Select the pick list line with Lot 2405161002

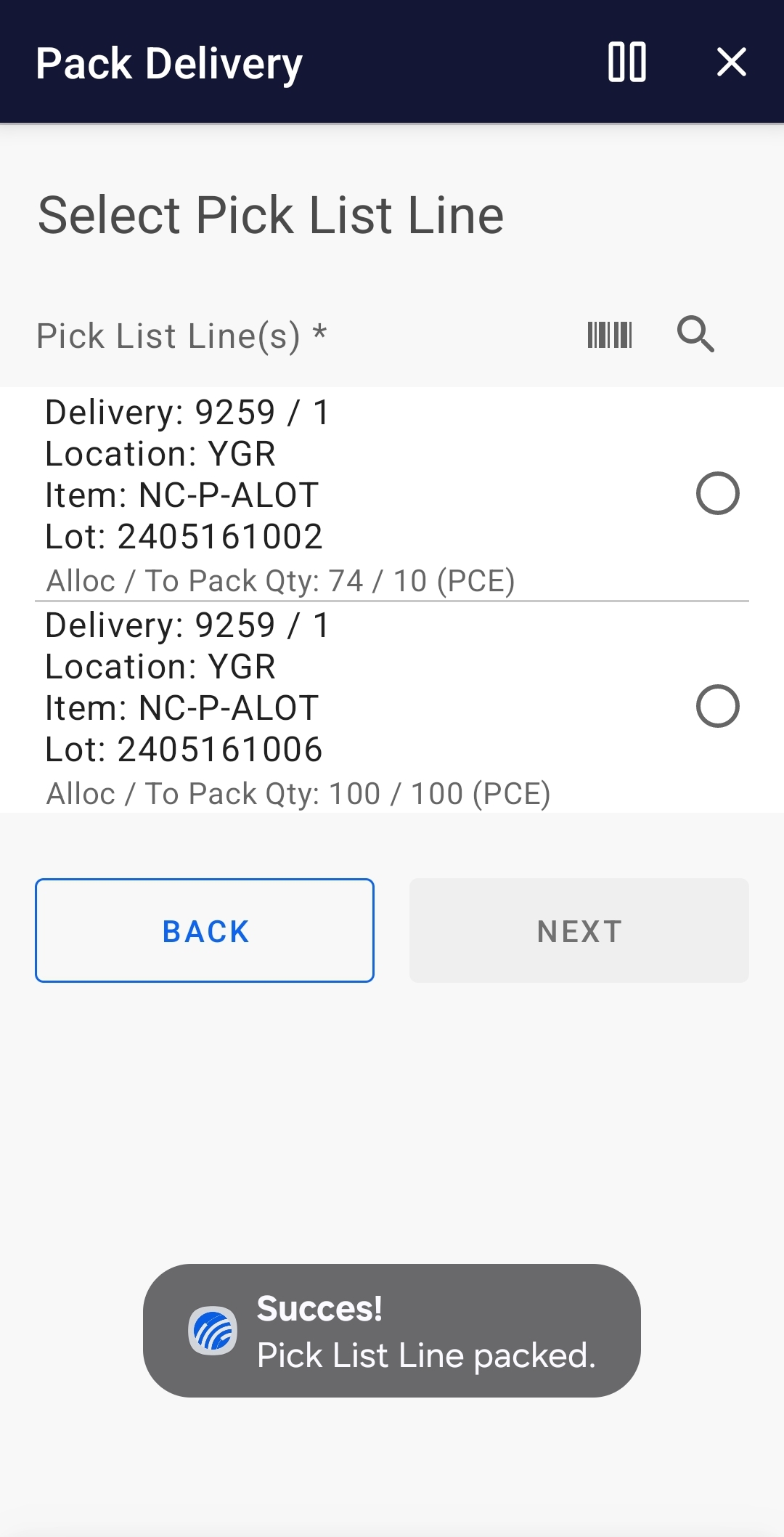coord(719,495)
